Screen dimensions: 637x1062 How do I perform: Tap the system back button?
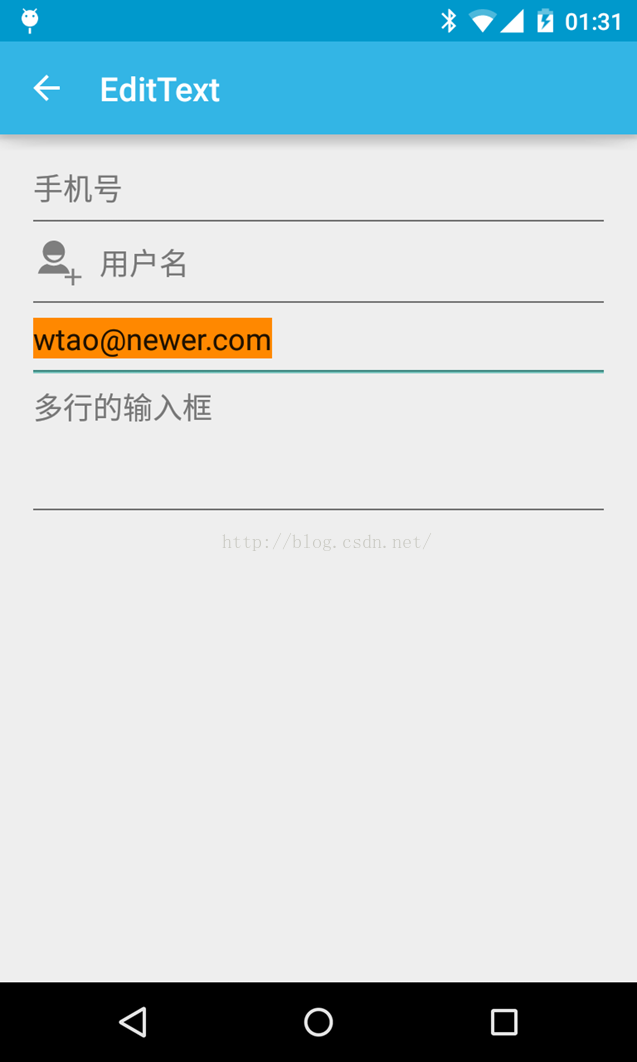tap(132, 1021)
